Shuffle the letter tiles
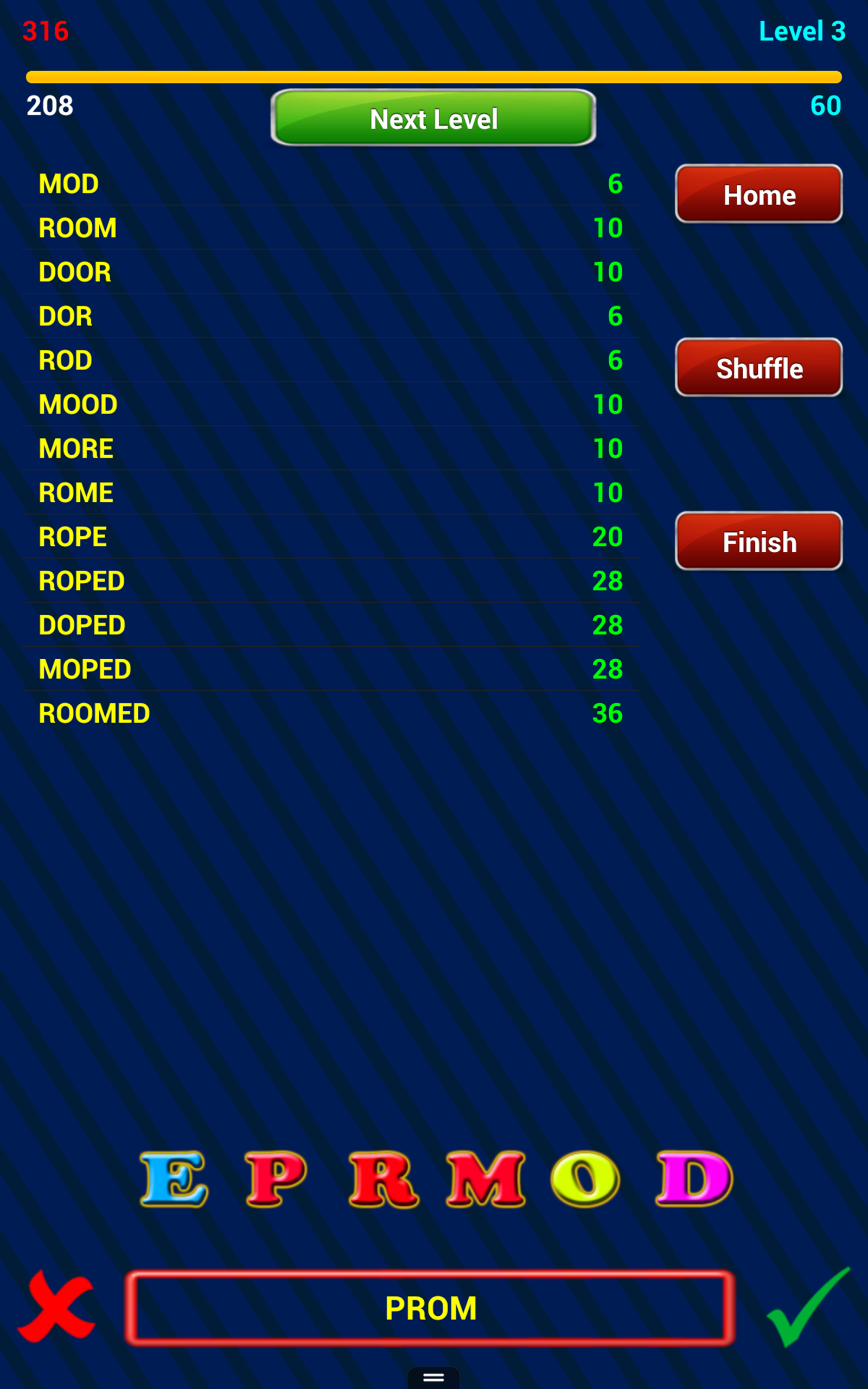Viewport: 868px width, 1389px height. tap(758, 367)
